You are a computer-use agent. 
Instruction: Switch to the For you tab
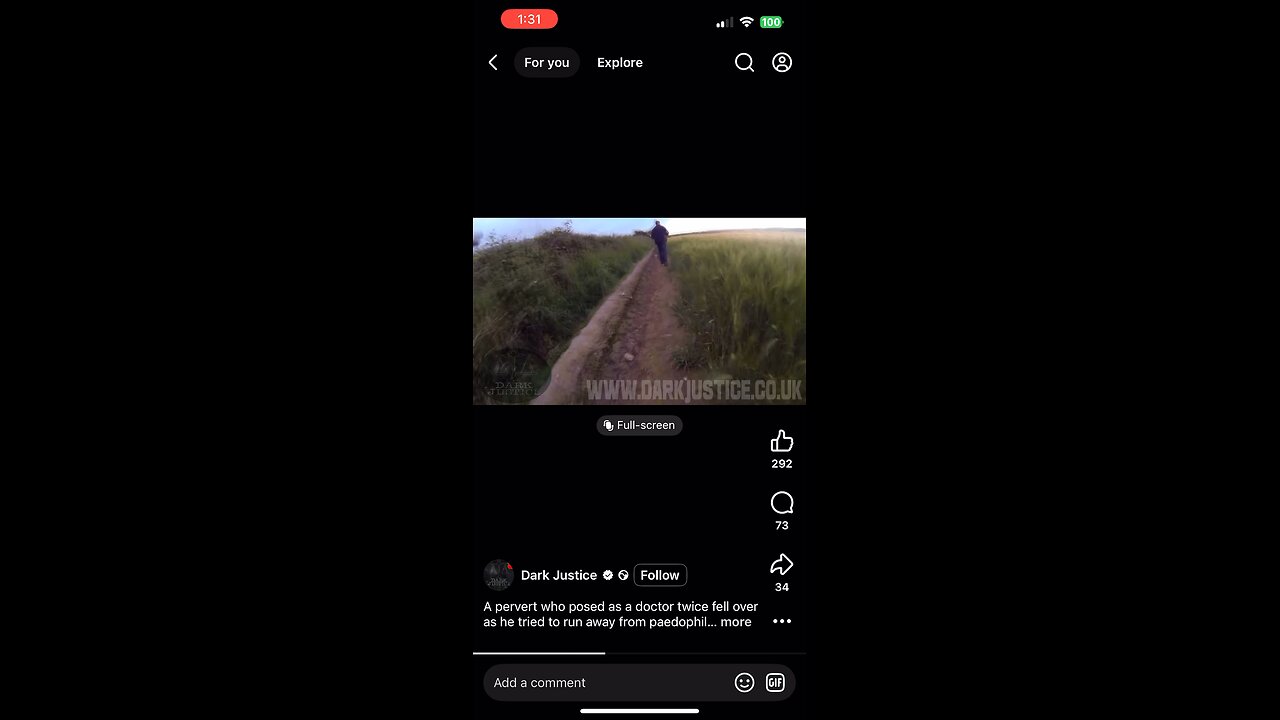546,62
